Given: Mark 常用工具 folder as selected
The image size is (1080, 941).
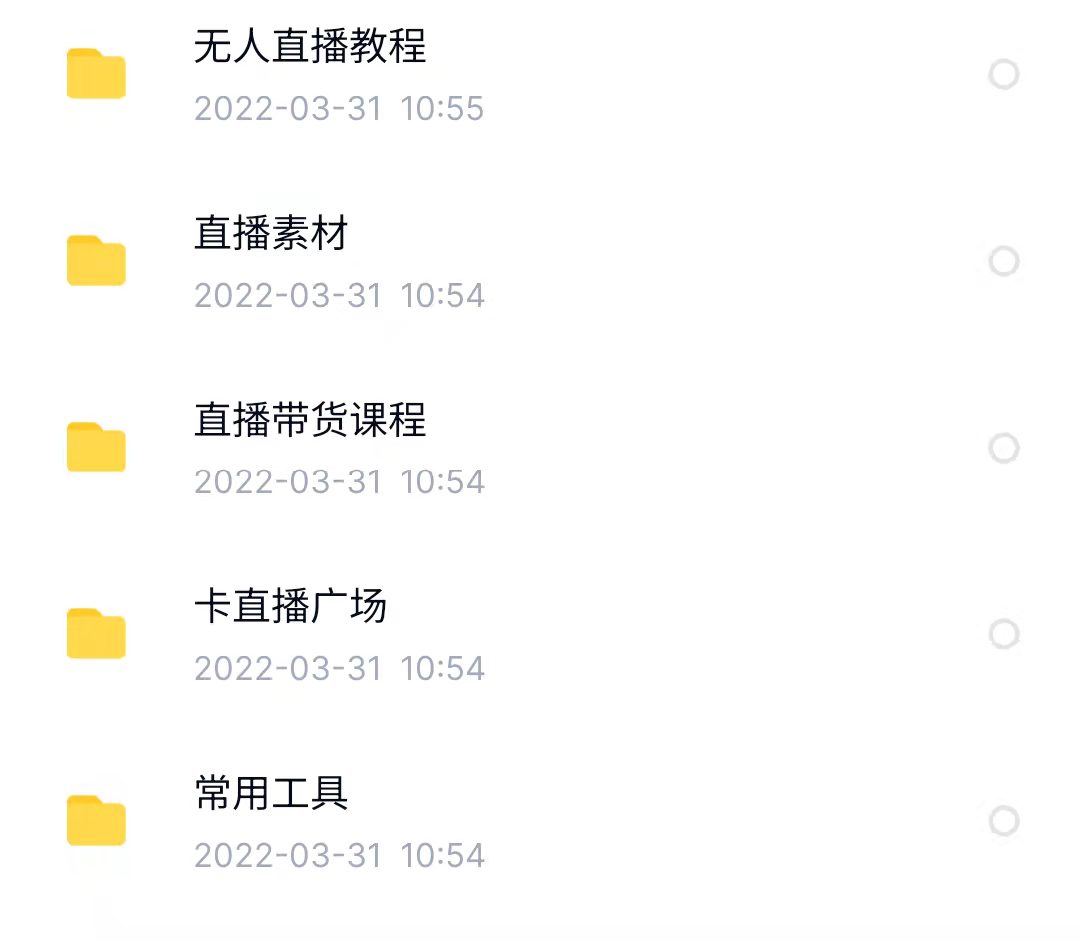Looking at the screenshot, I should pyautogui.click(x=1003, y=821).
